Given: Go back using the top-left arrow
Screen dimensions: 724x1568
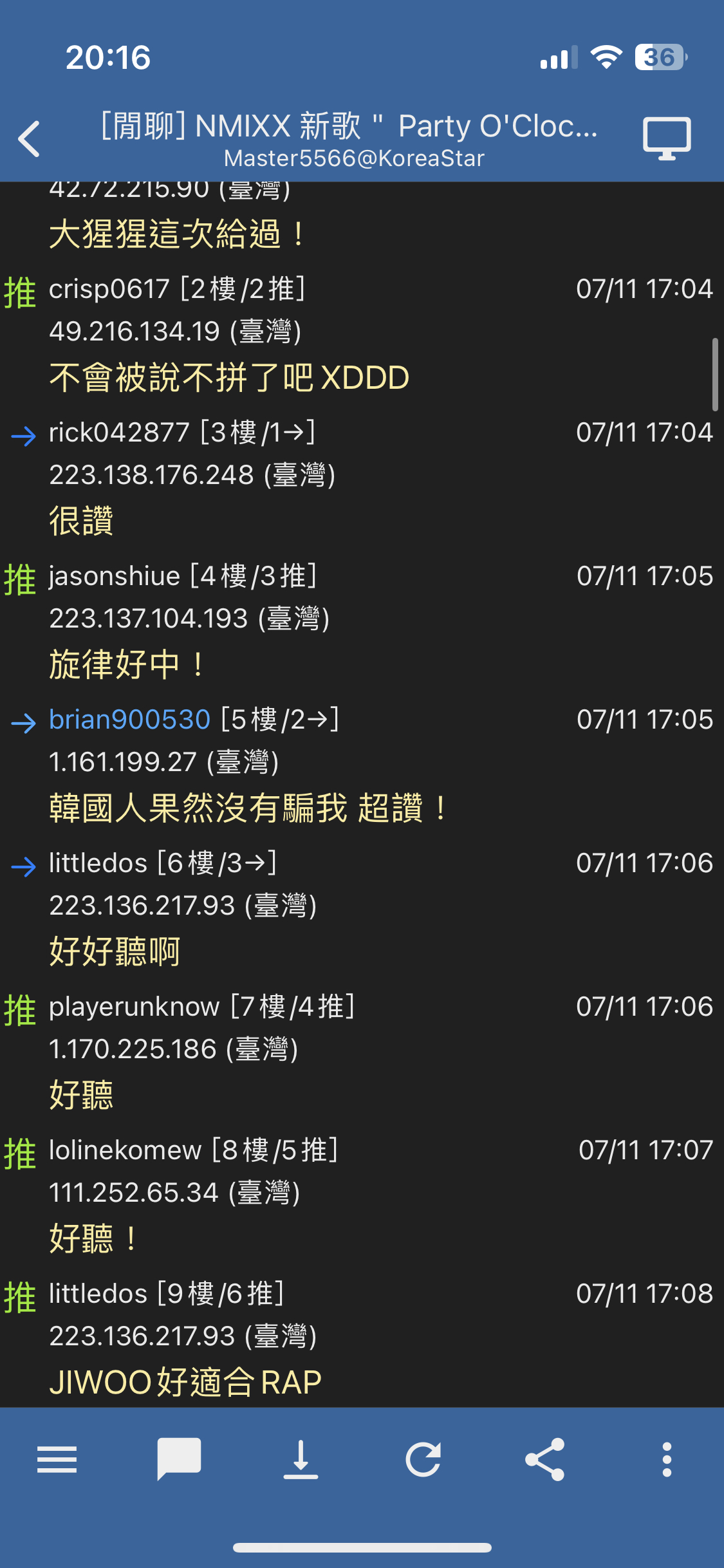Looking at the screenshot, I should click(x=30, y=138).
